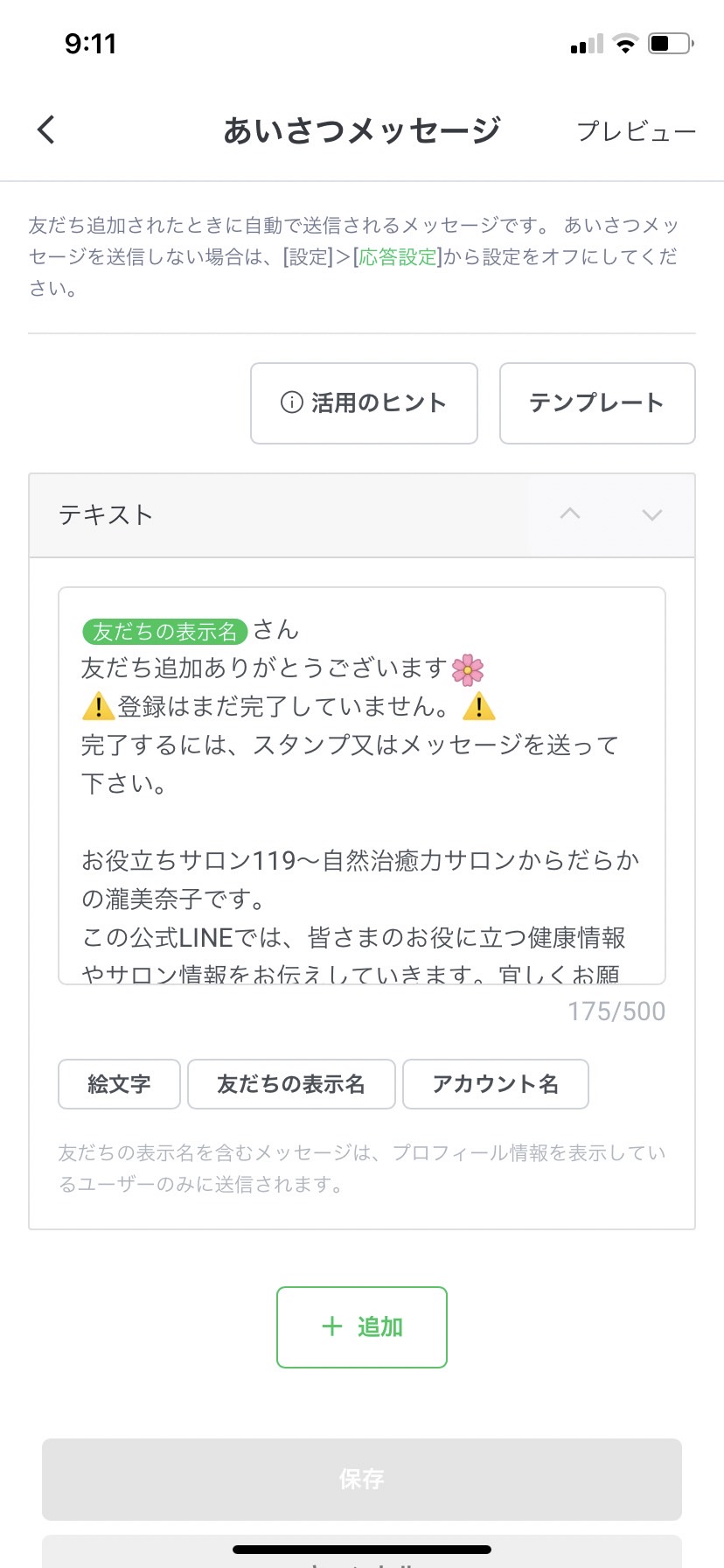Screen dimensions: 724x1568
Task: Open the 応答設定 link
Action: tap(398, 256)
